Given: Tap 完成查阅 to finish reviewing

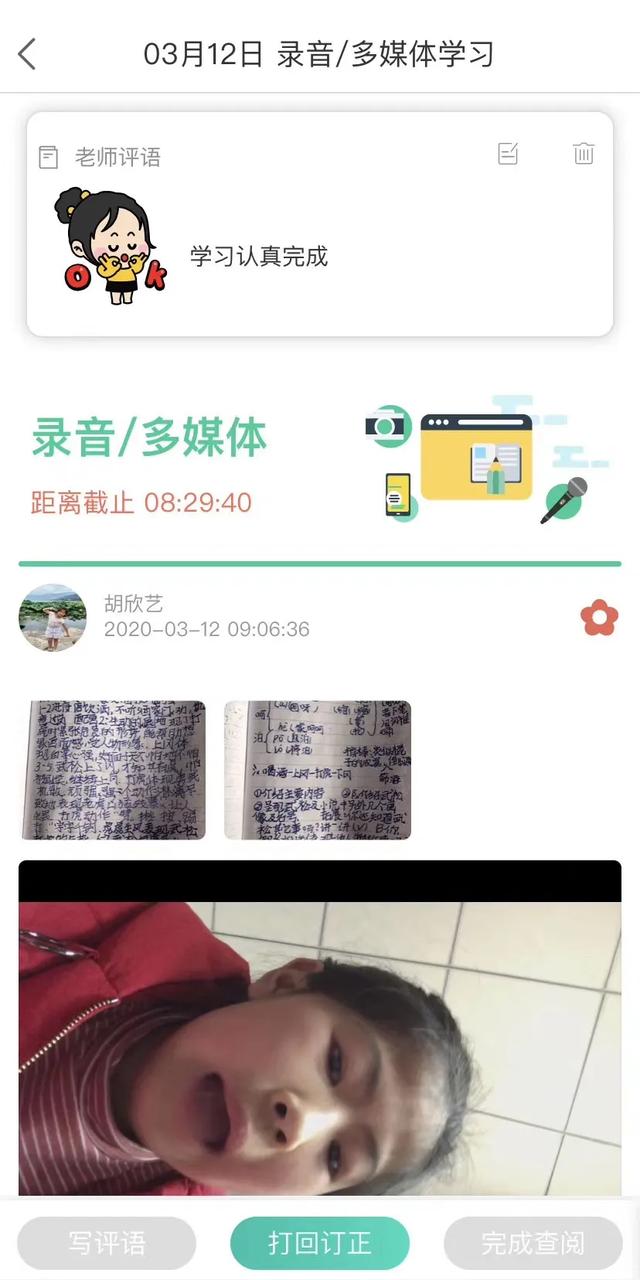Looking at the screenshot, I should pyautogui.click(x=533, y=1243).
